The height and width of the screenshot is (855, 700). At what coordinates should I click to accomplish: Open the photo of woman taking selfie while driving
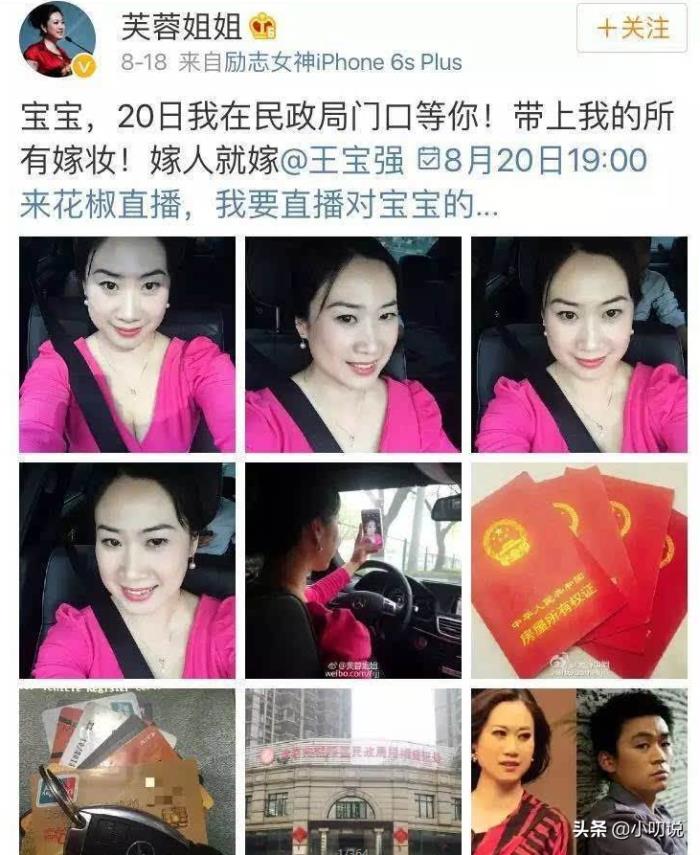(x=353, y=571)
